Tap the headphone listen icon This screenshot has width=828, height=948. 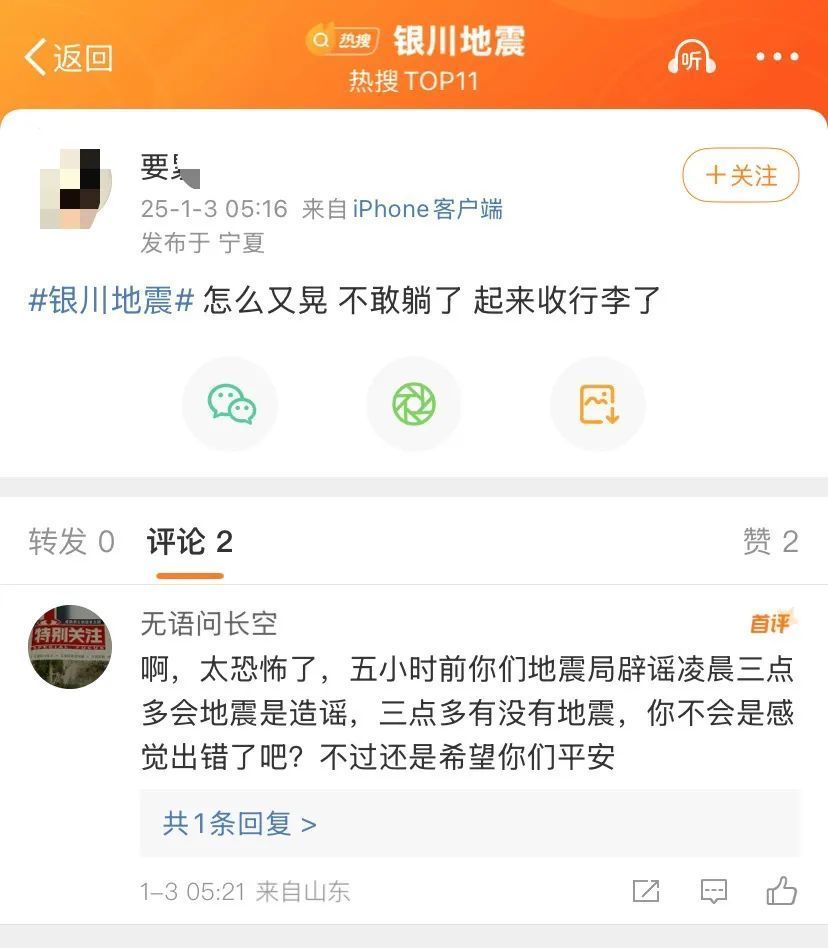point(691,59)
